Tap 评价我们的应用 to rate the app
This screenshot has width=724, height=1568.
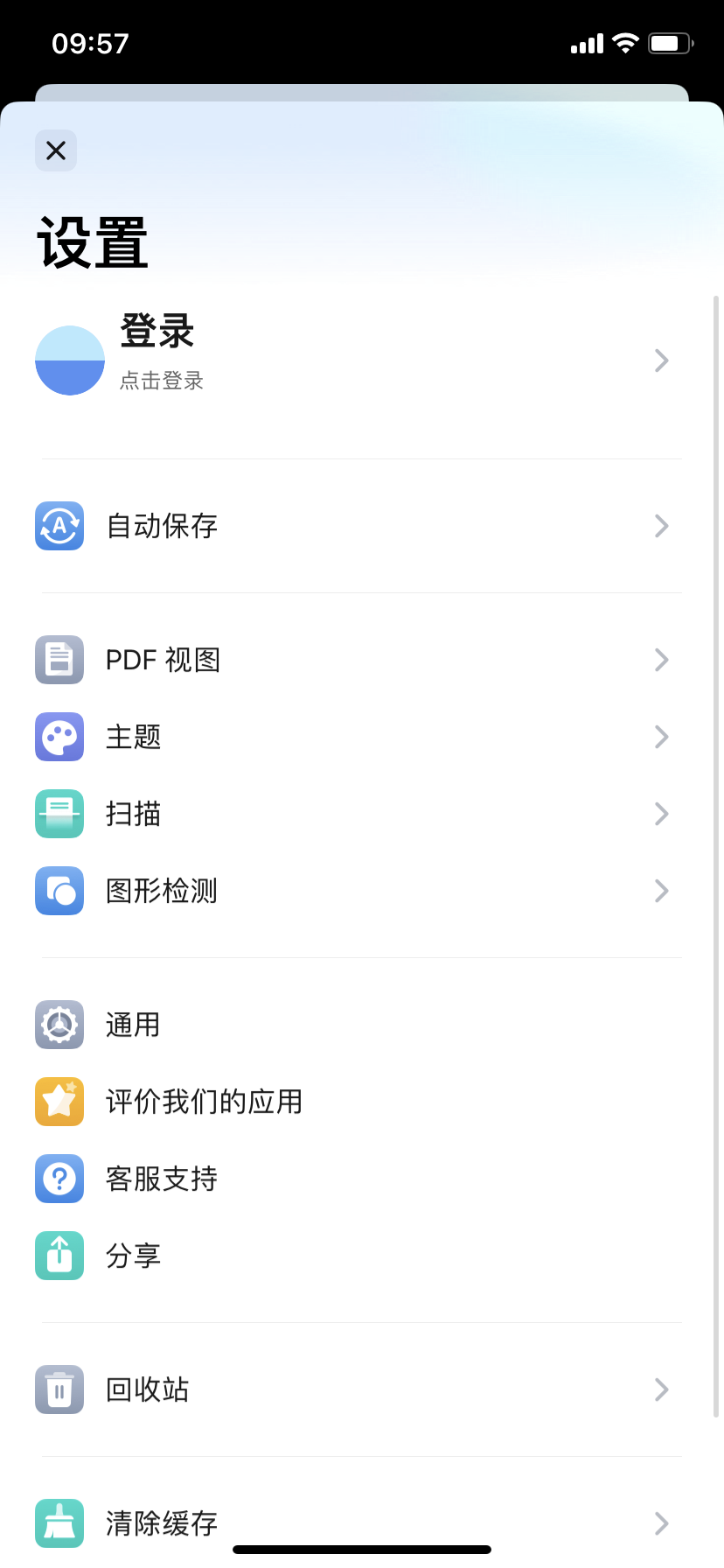[350, 1102]
